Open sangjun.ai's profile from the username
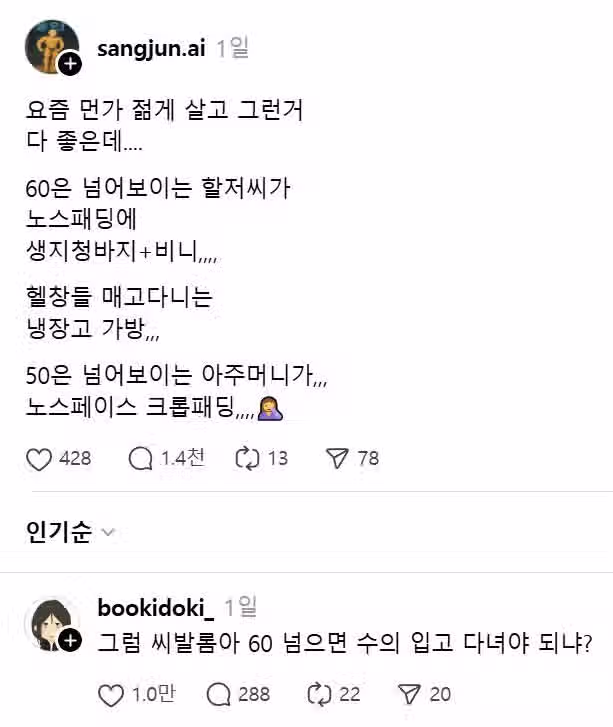613x727 pixels. click(x=151, y=47)
